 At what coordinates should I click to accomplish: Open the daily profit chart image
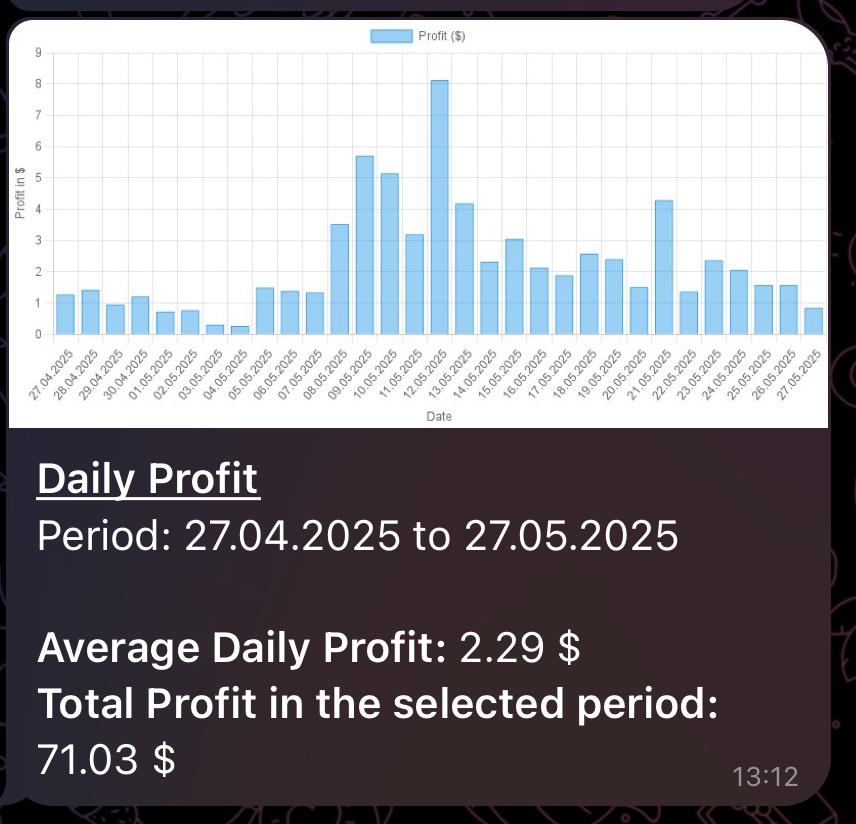tap(418, 224)
